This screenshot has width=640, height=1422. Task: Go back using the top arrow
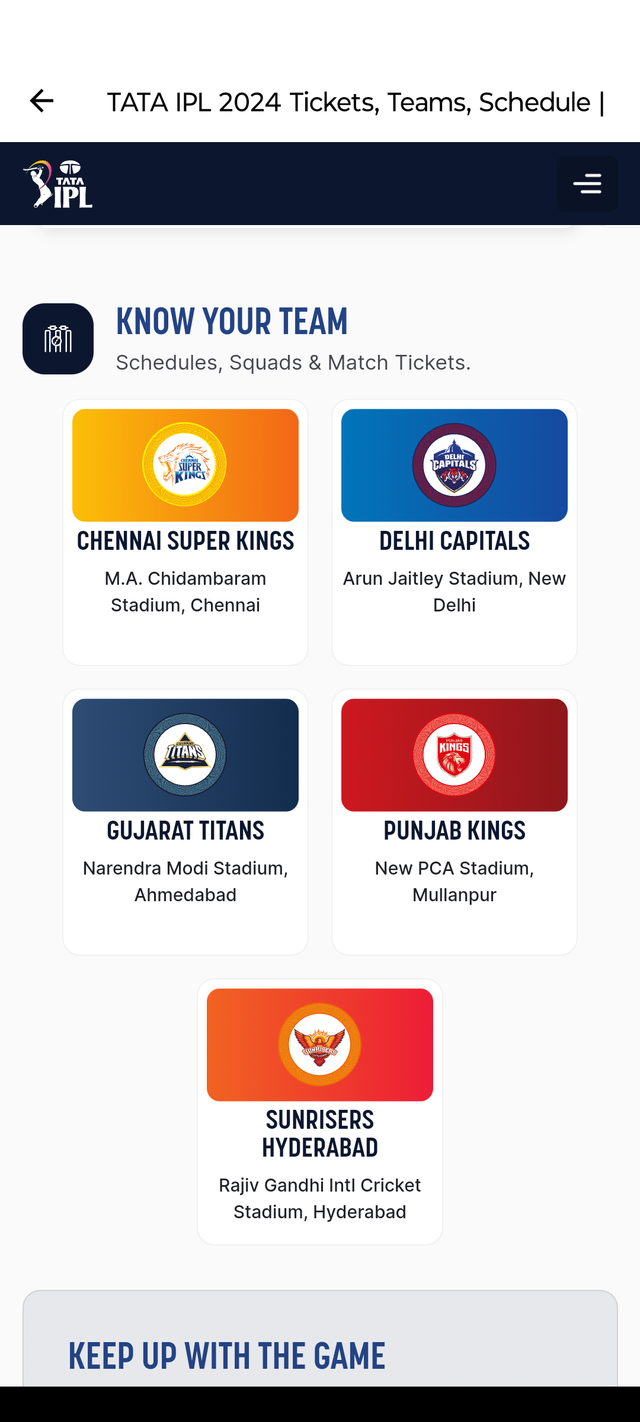click(x=41, y=101)
